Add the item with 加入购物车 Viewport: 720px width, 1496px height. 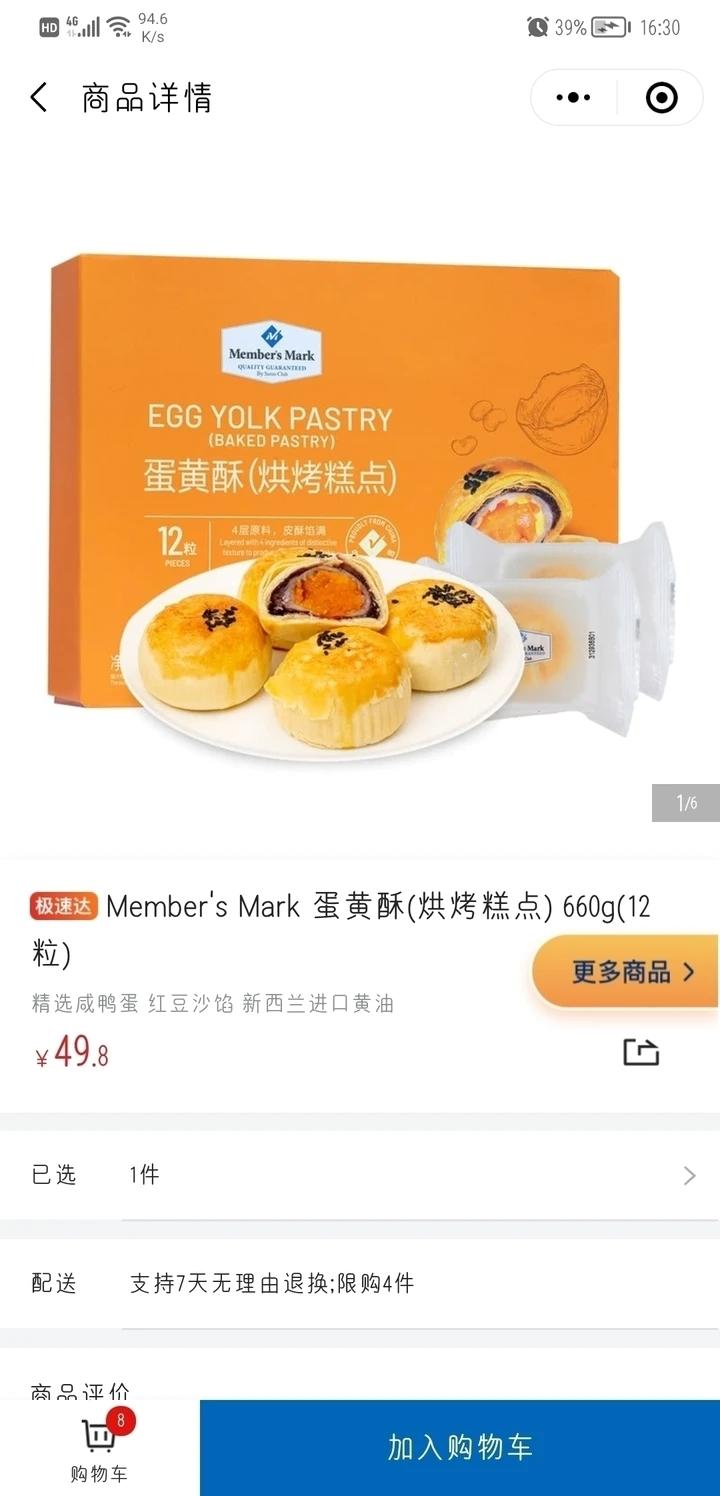coord(460,1448)
